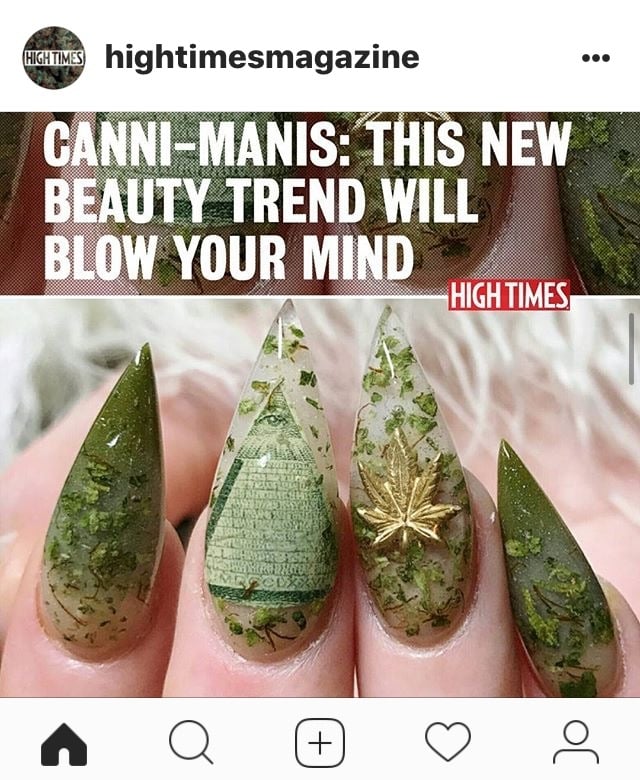The image size is (640, 780).
Task: Go to the Home feed tab
Action: [64, 743]
